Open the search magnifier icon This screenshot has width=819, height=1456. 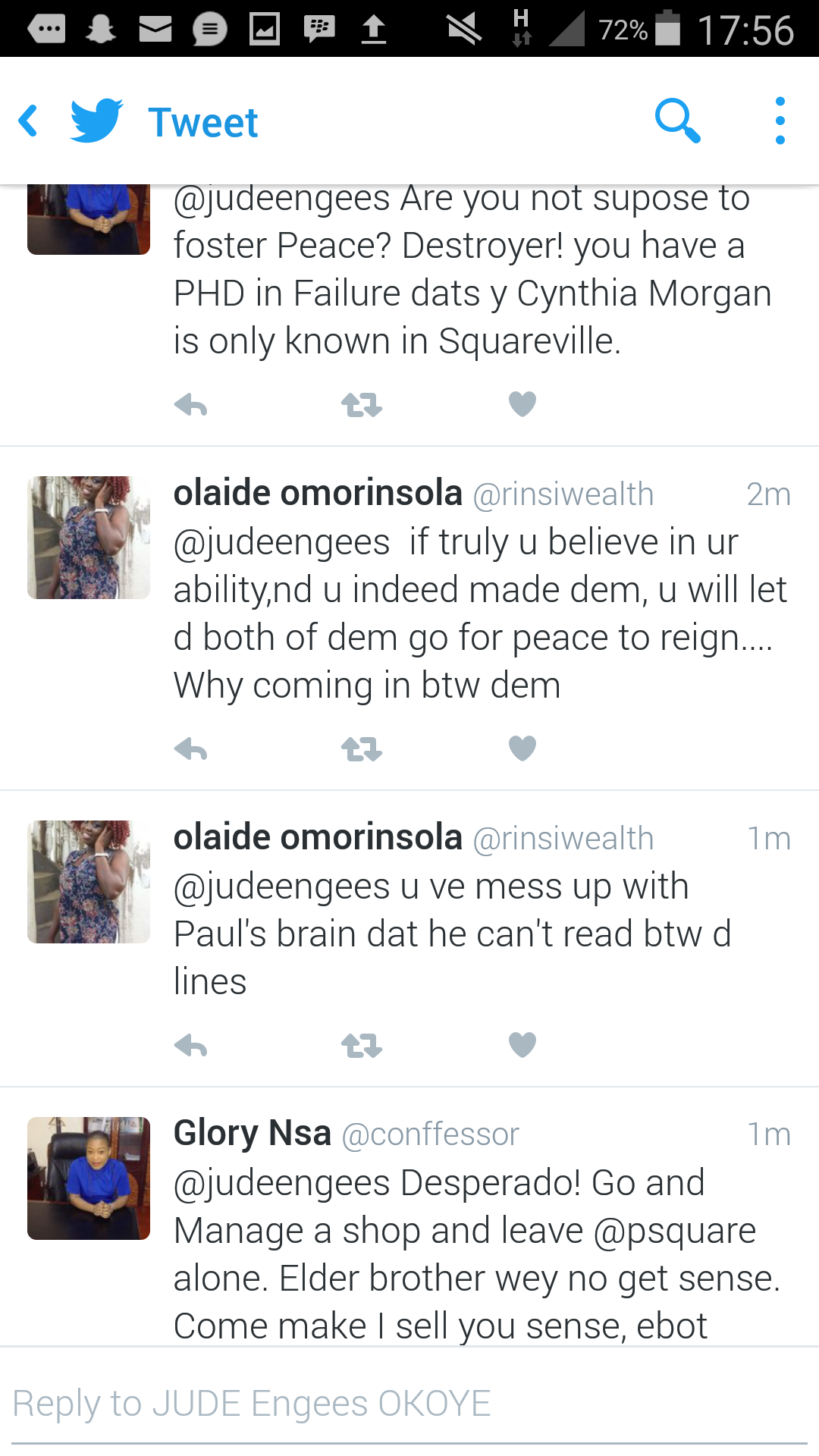click(677, 121)
